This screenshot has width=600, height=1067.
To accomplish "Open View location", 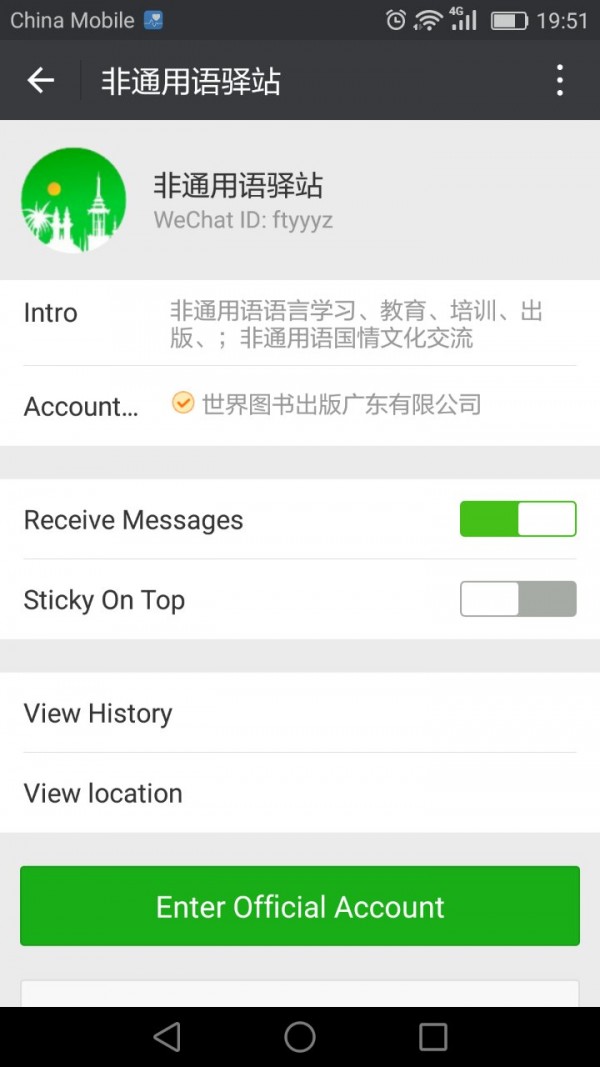I will [300, 793].
